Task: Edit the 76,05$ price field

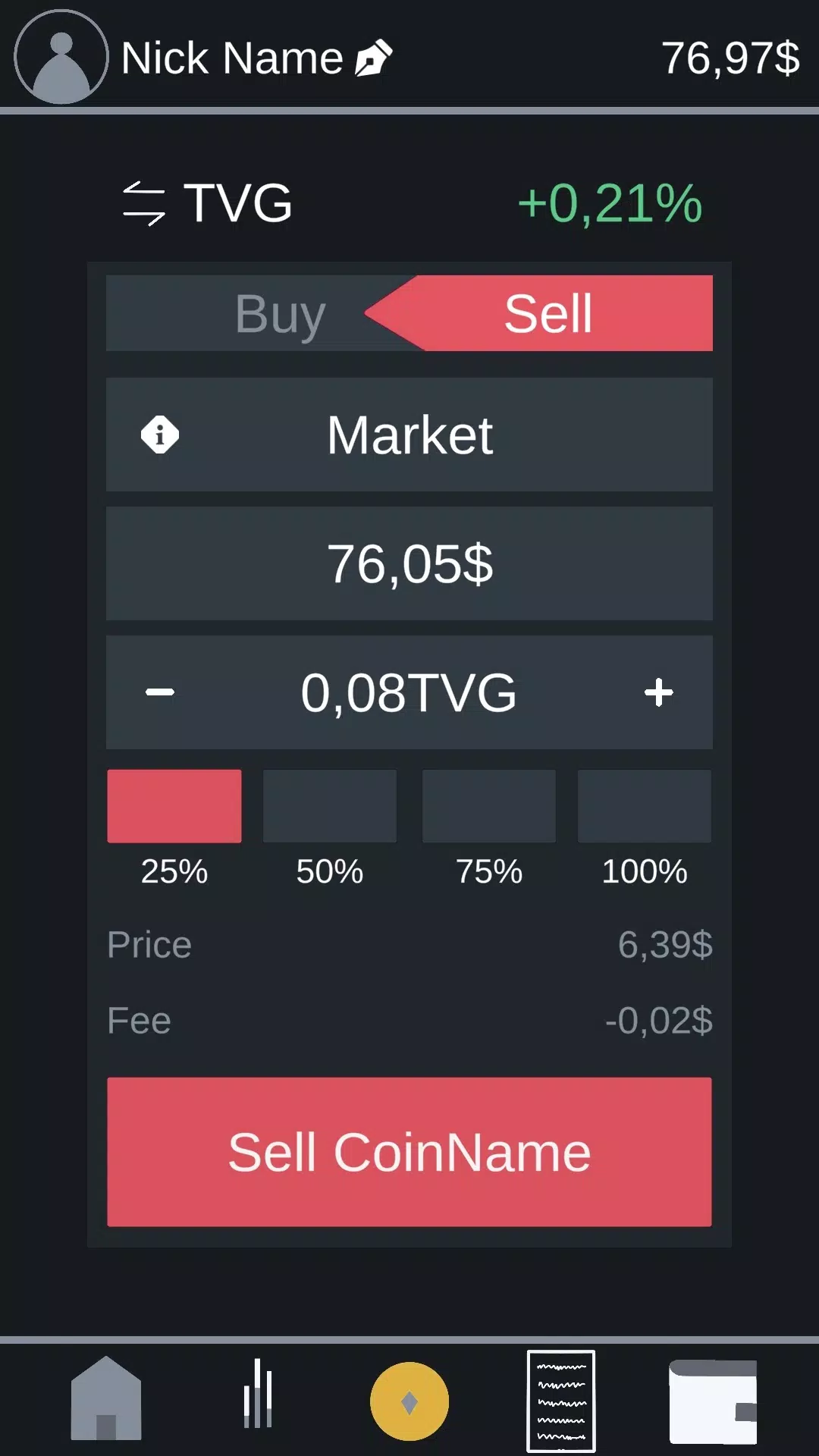Action: pos(409,563)
